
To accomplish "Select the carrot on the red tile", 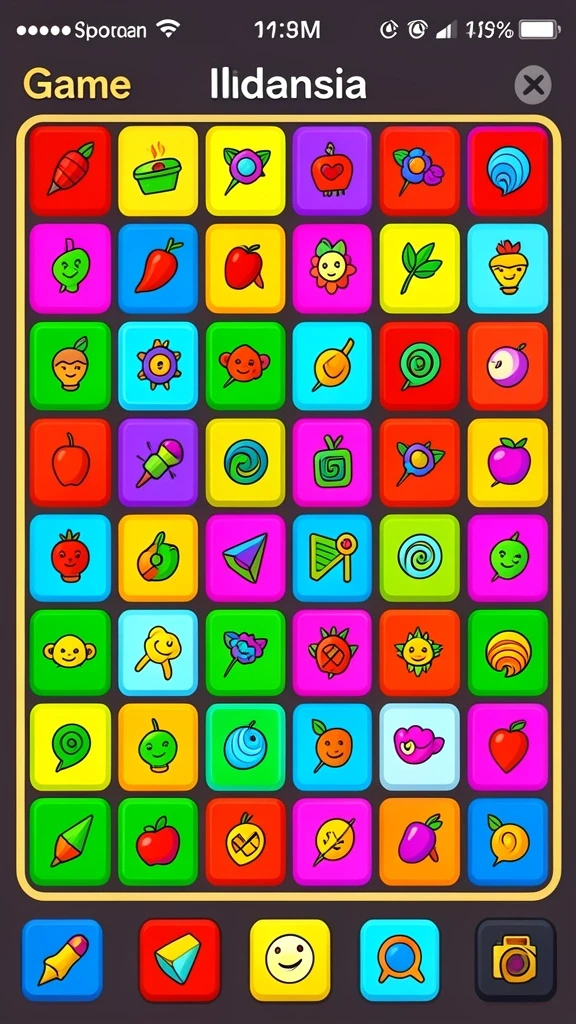I will (x=70, y=170).
